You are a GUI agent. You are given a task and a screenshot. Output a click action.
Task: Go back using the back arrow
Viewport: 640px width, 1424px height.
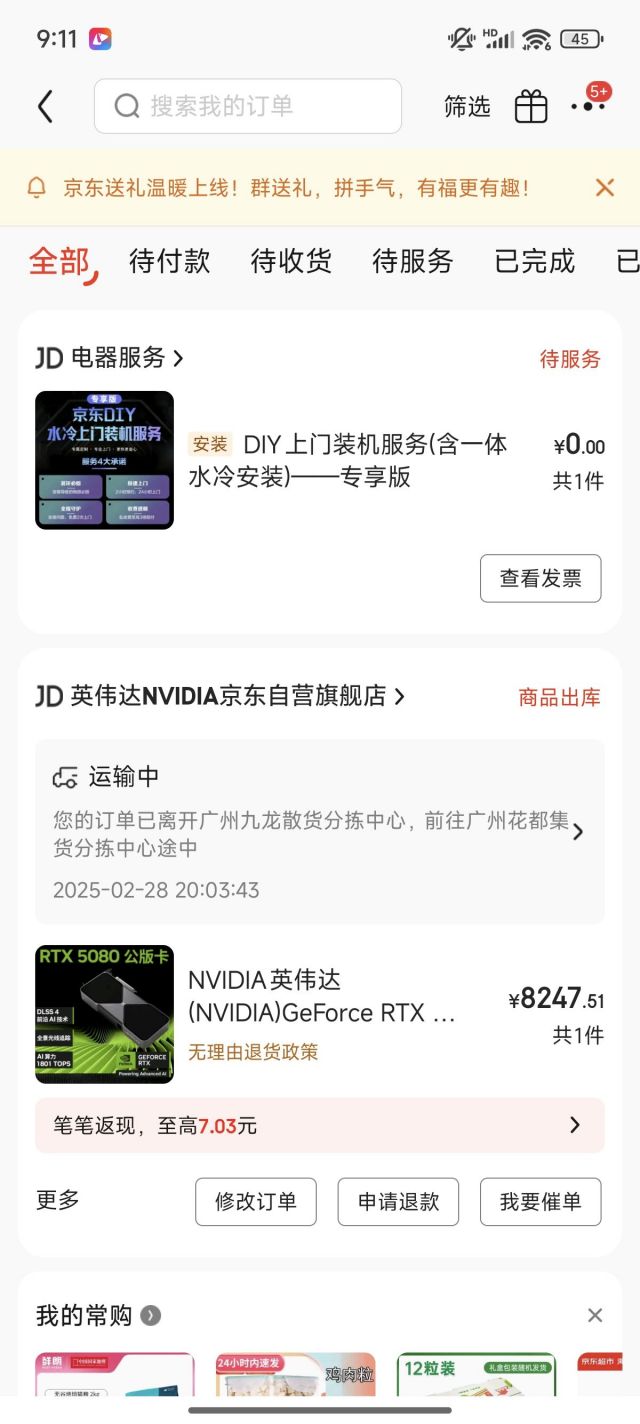coord(45,106)
